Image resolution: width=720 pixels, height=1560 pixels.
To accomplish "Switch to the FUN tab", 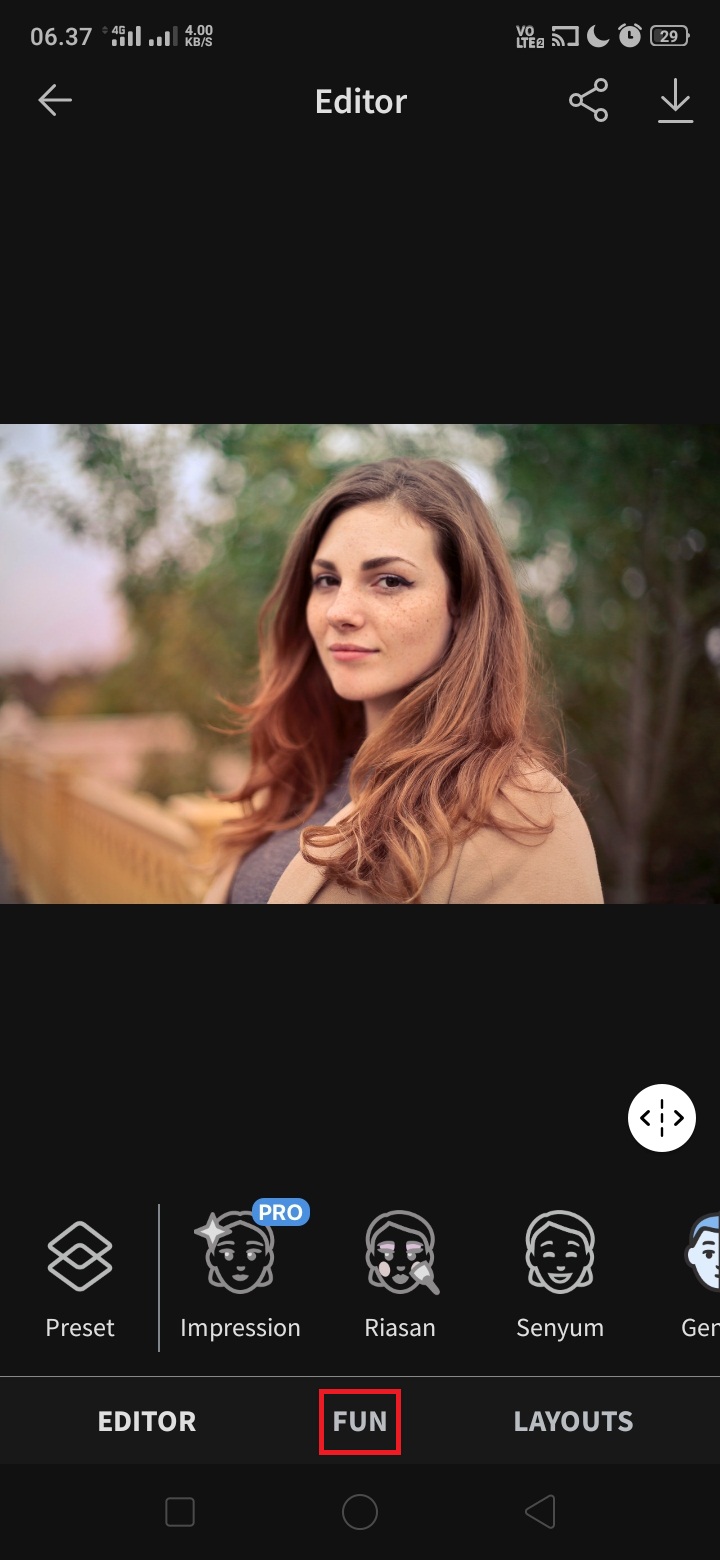I will (360, 1421).
